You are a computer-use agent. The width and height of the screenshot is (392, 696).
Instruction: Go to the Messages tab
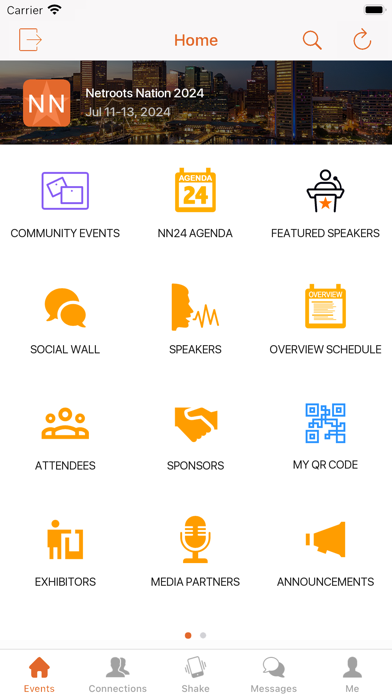273,674
